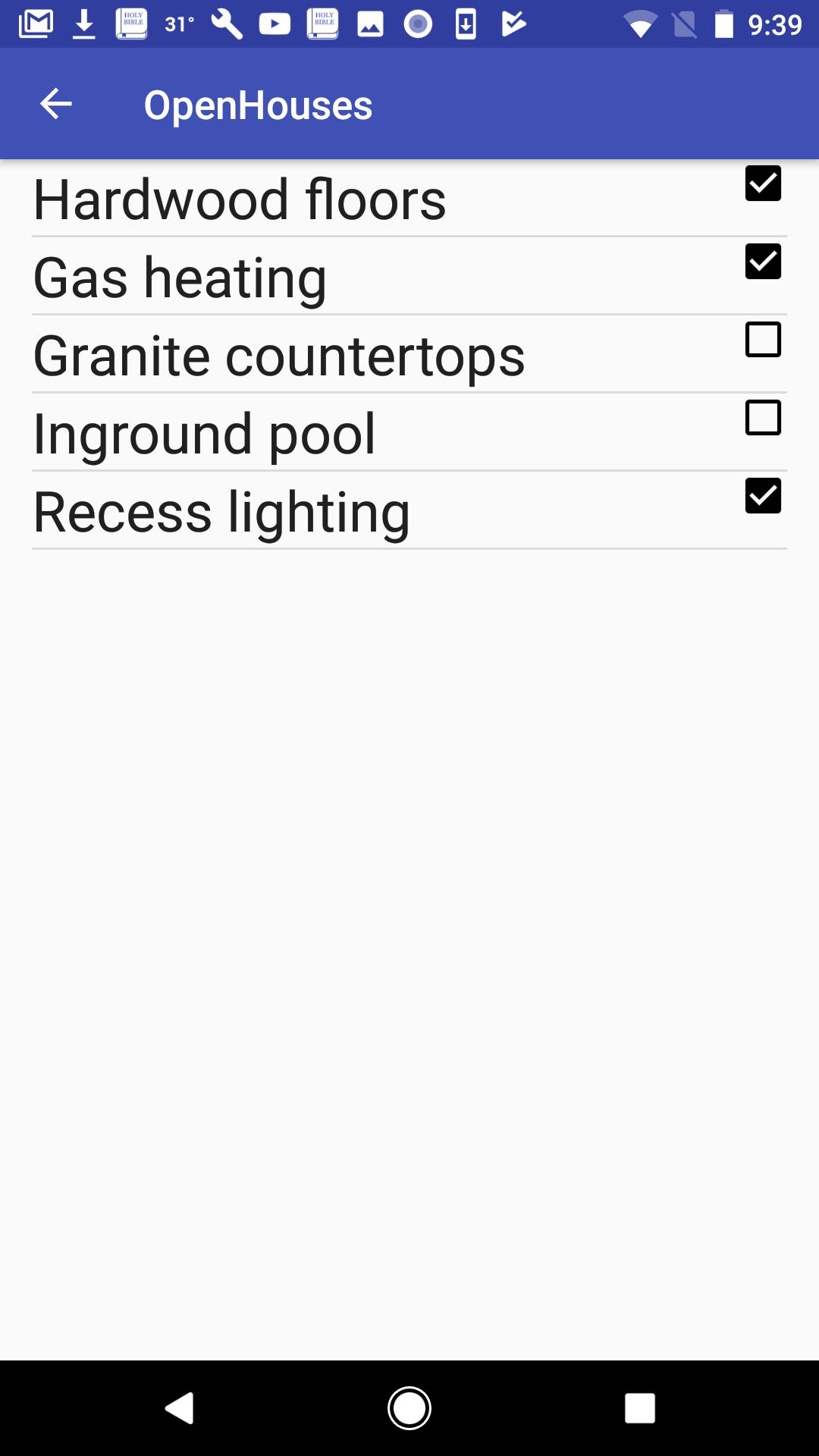Open the recent apps overview
The height and width of the screenshot is (1456, 819).
tap(639, 1408)
